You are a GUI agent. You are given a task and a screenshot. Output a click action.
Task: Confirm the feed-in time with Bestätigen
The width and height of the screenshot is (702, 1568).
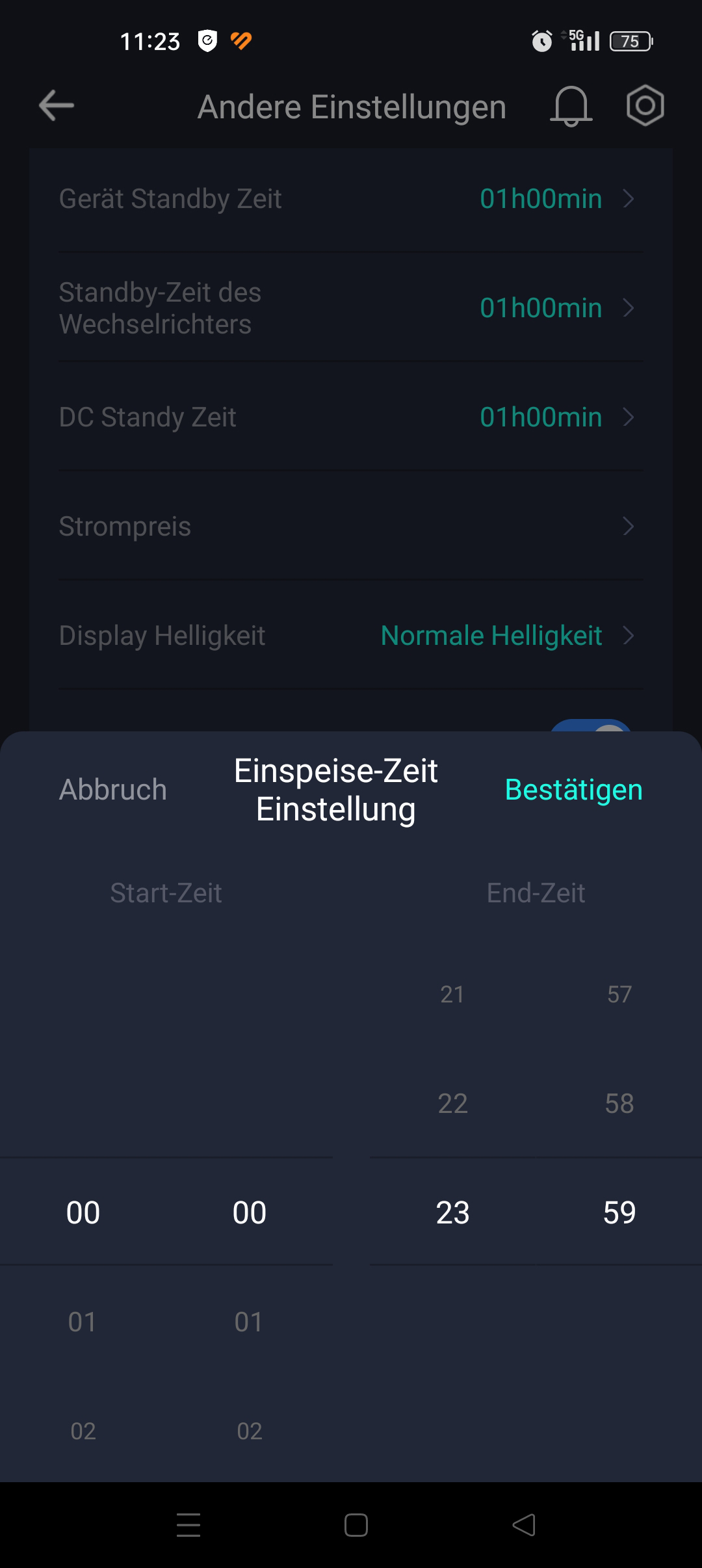click(x=573, y=790)
